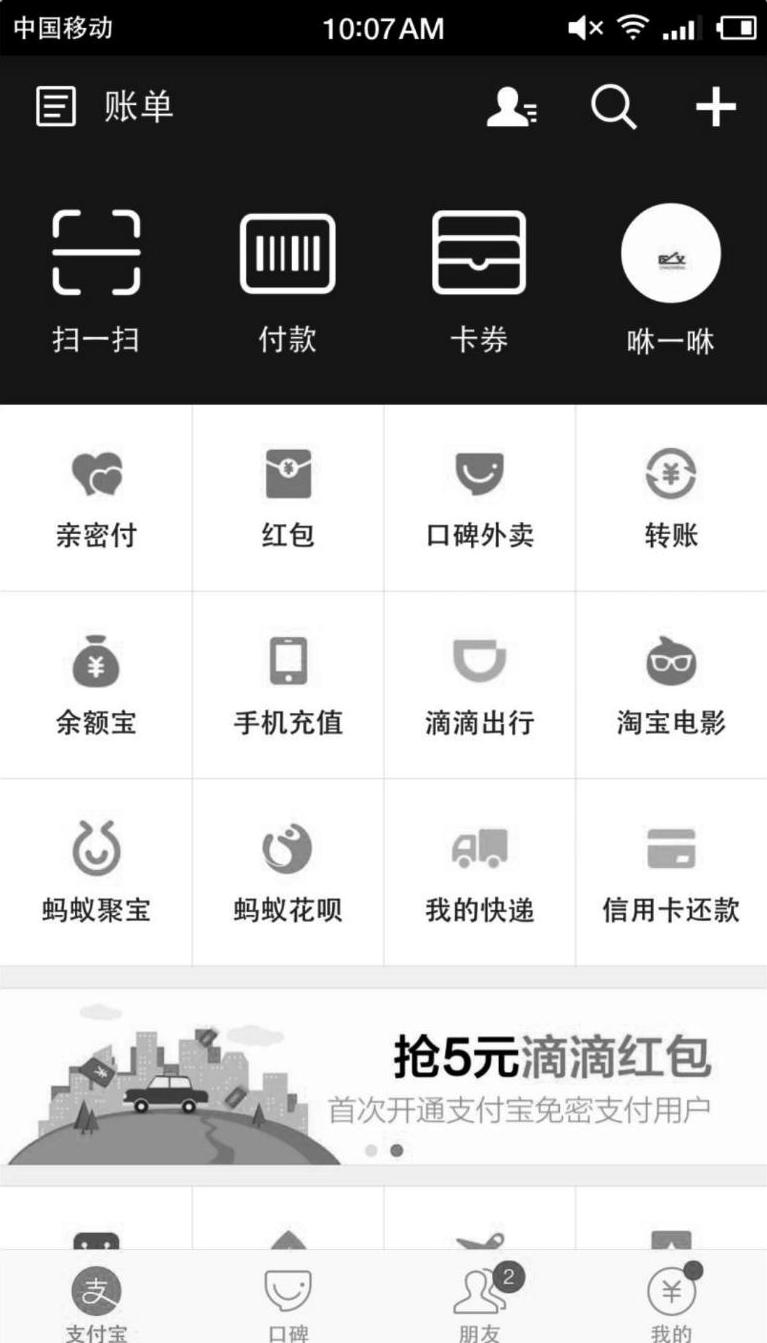Open the 账单 bills page
The width and height of the screenshot is (767, 1343).
click(x=104, y=106)
